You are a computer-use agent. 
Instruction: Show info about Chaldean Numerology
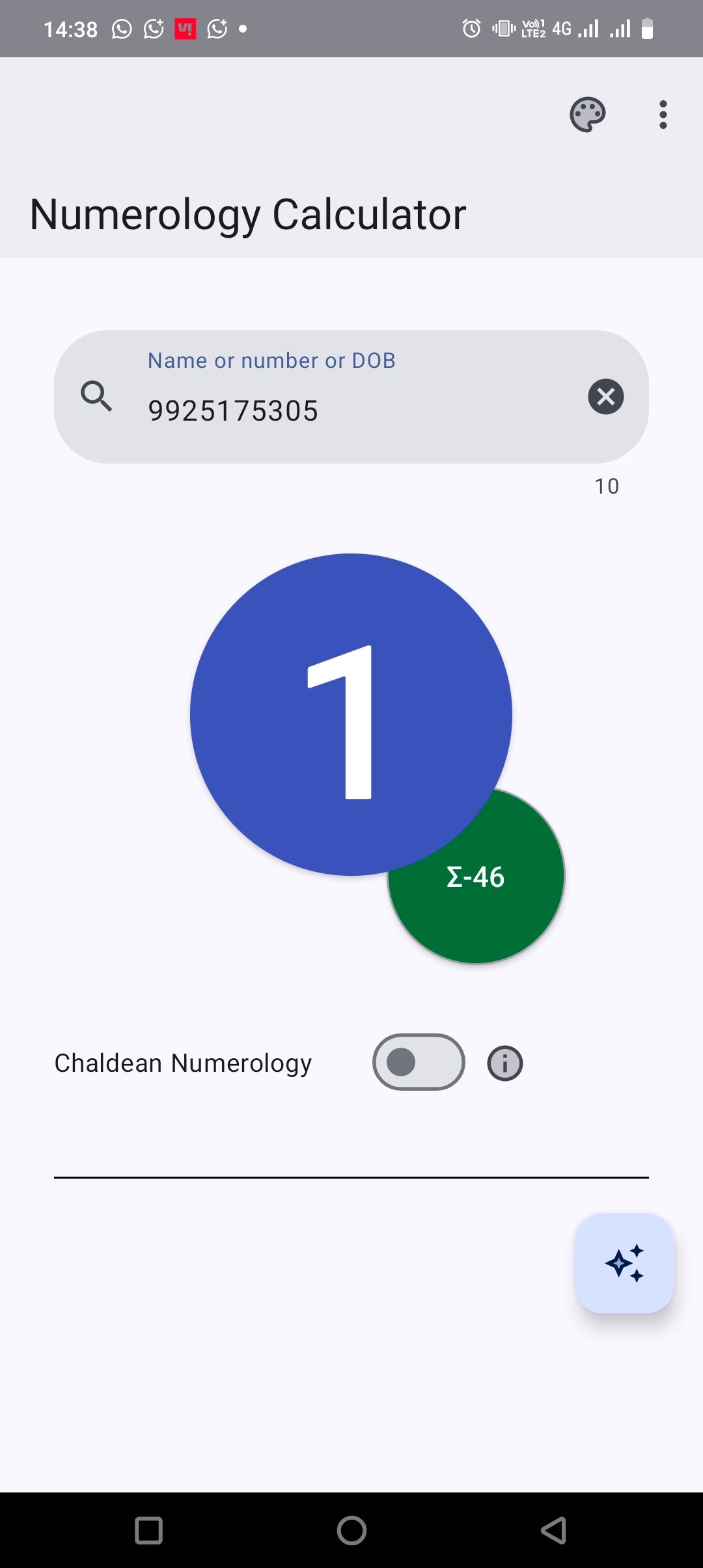(505, 1063)
